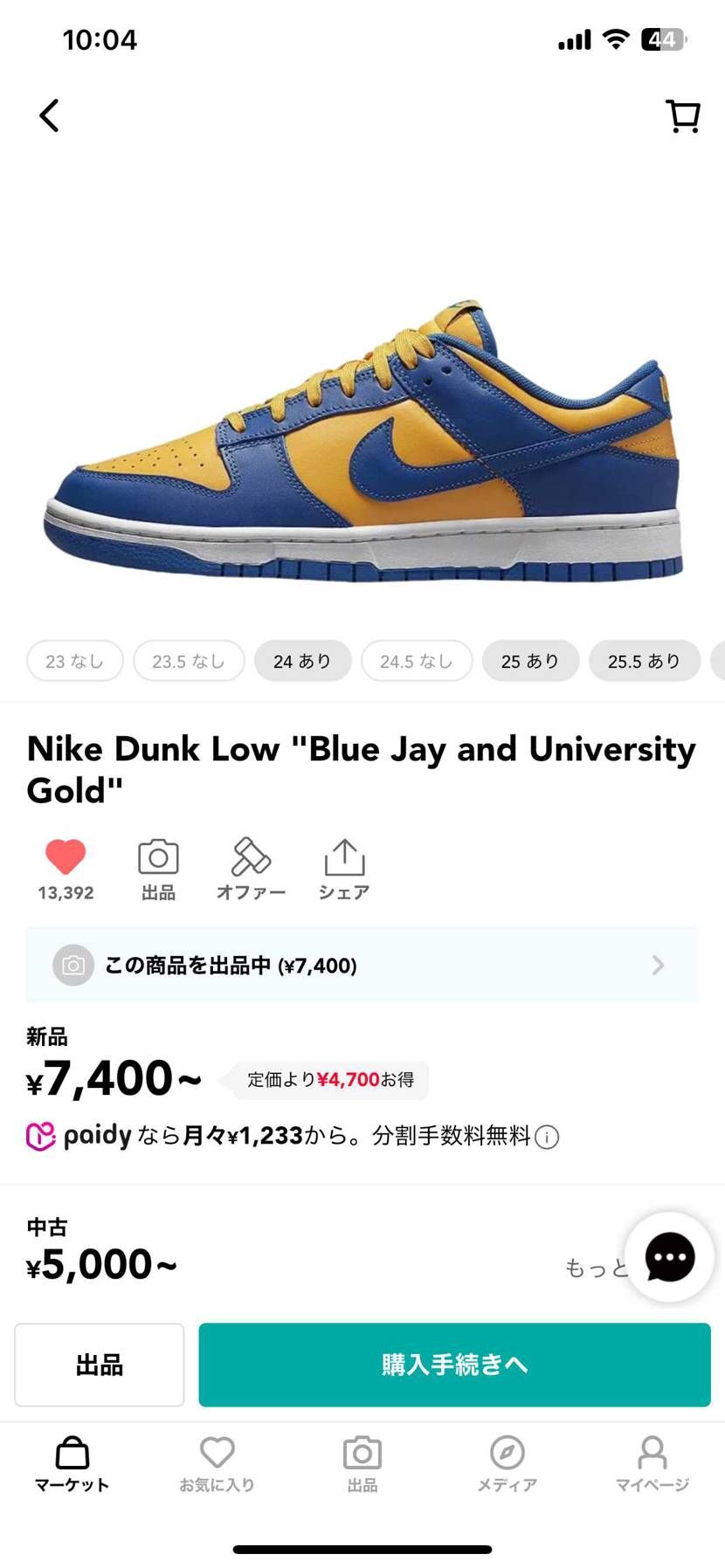725x1568 pixels.
Task: Select size 25.5 あり chip
Action: (645, 661)
